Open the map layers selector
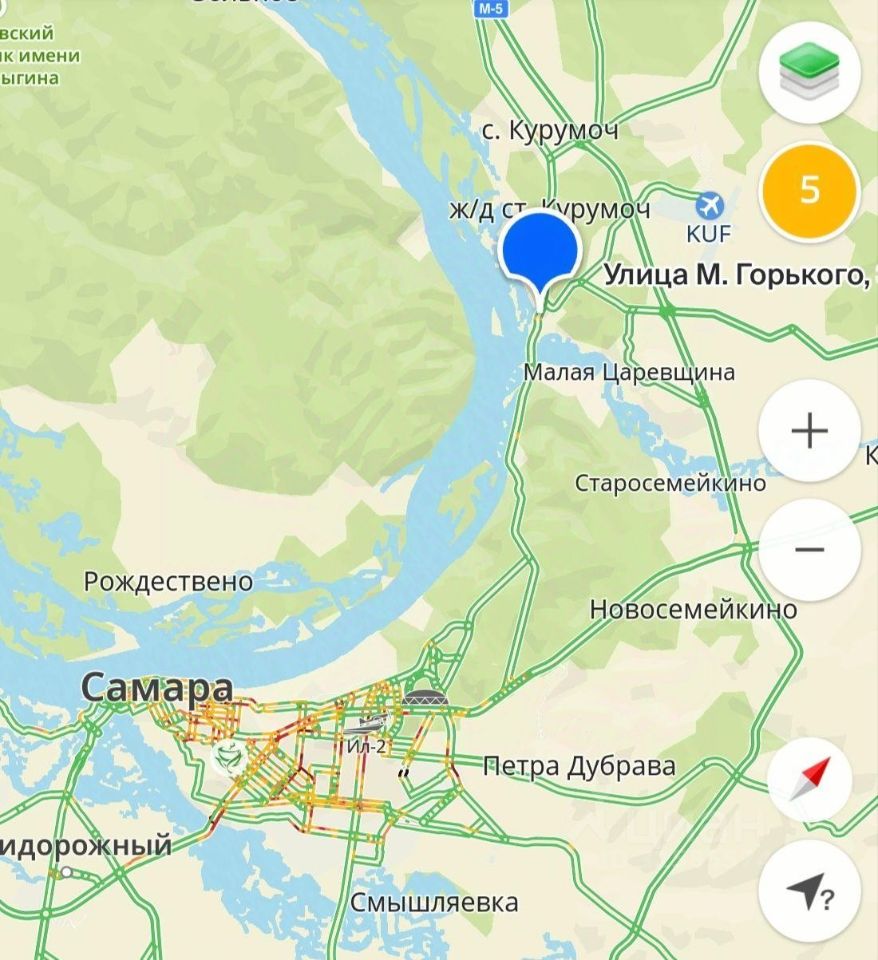The height and width of the screenshot is (960, 878). tap(809, 75)
